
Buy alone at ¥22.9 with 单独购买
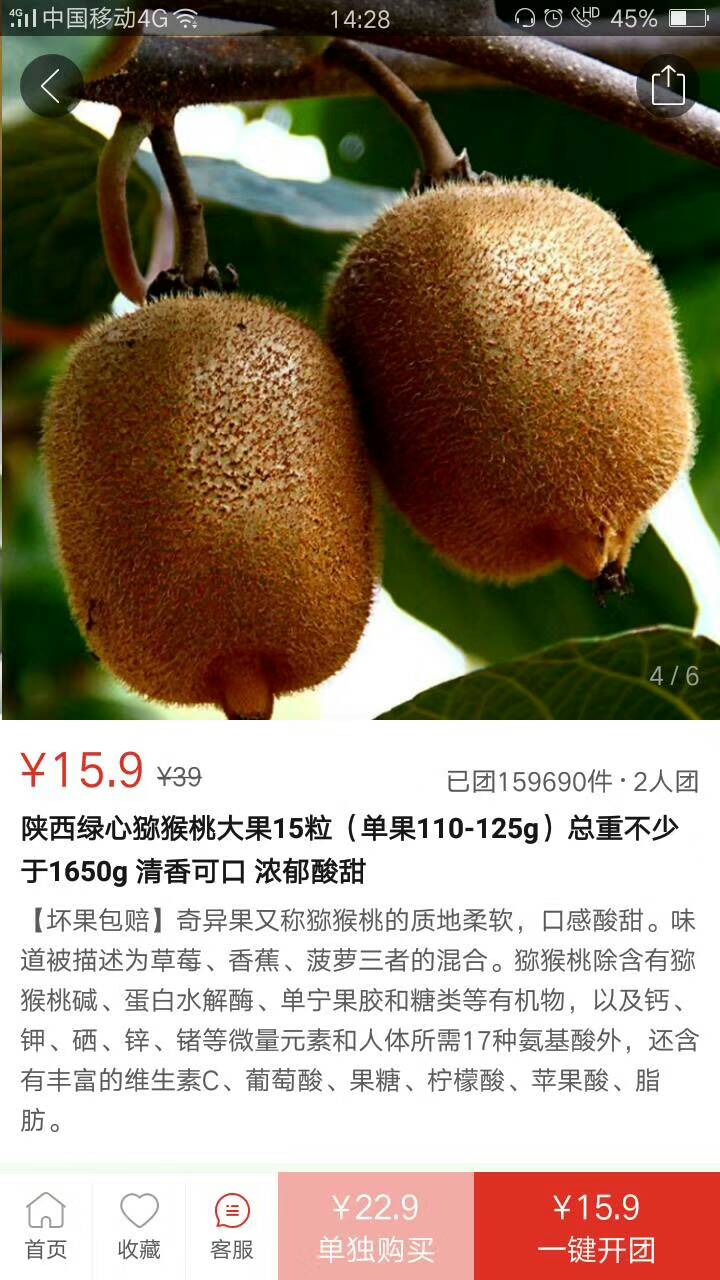click(376, 1227)
